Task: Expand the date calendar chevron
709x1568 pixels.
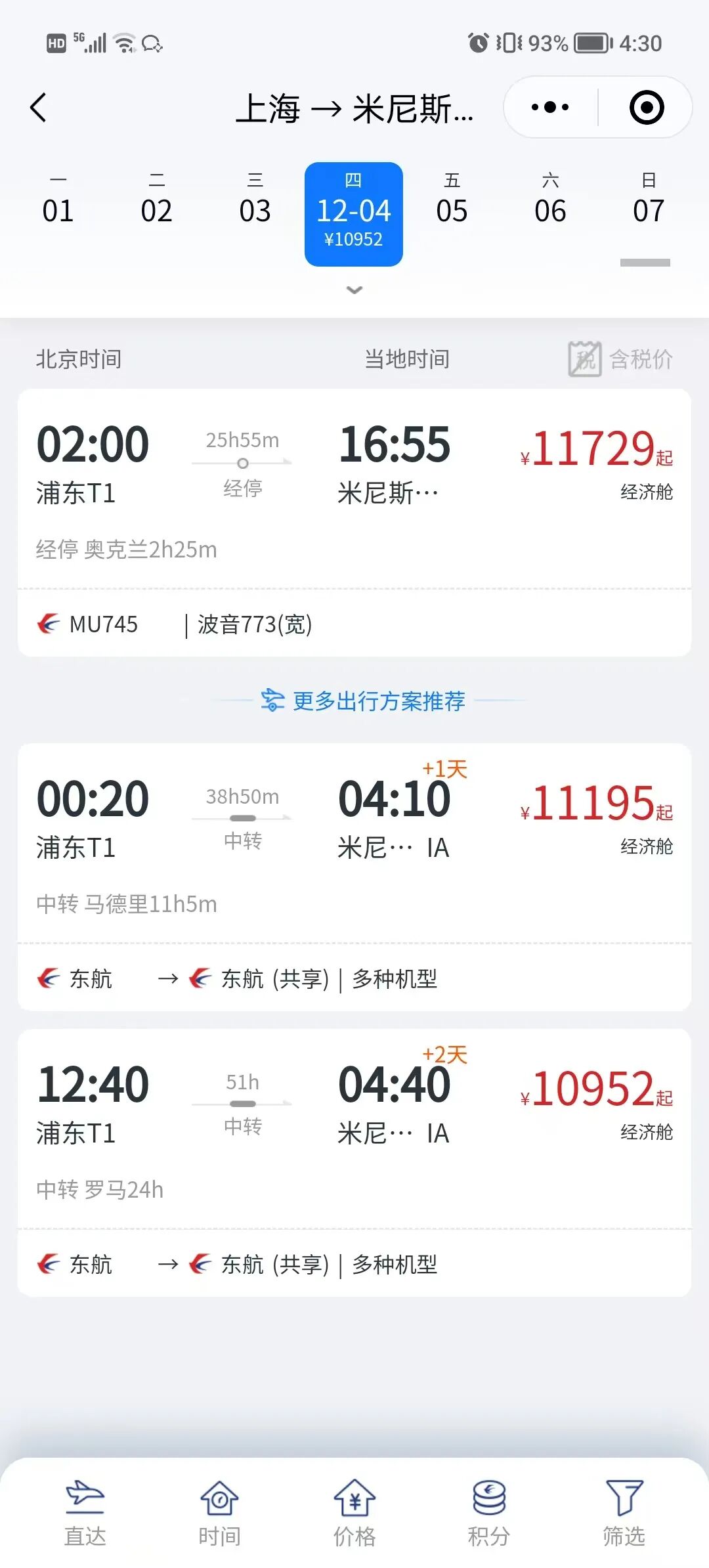Action: coord(354,290)
